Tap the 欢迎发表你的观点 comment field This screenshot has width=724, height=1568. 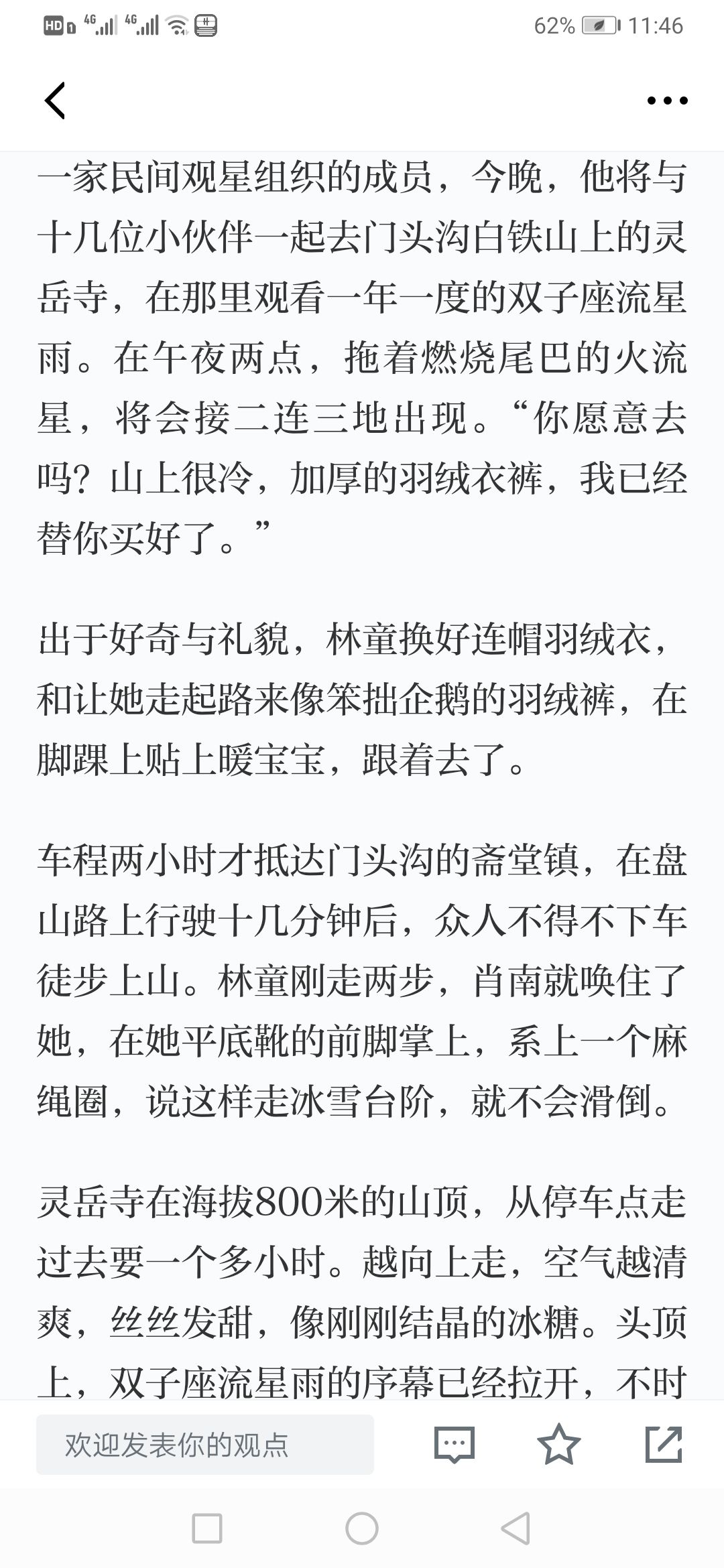coord(205,1445)
